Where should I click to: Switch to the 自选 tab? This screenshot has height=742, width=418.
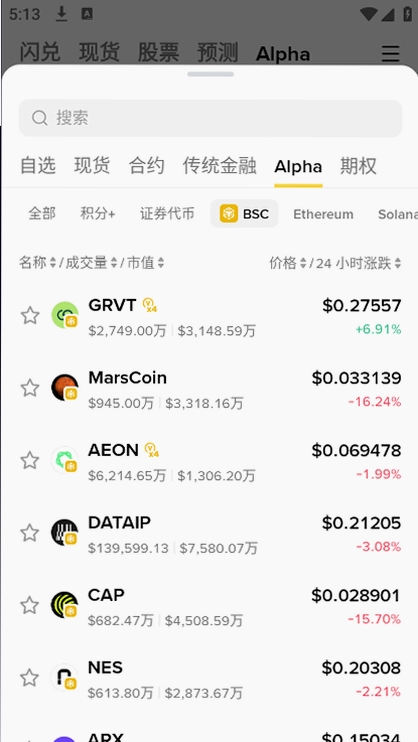pyautogui.click(x=38, y=166)
